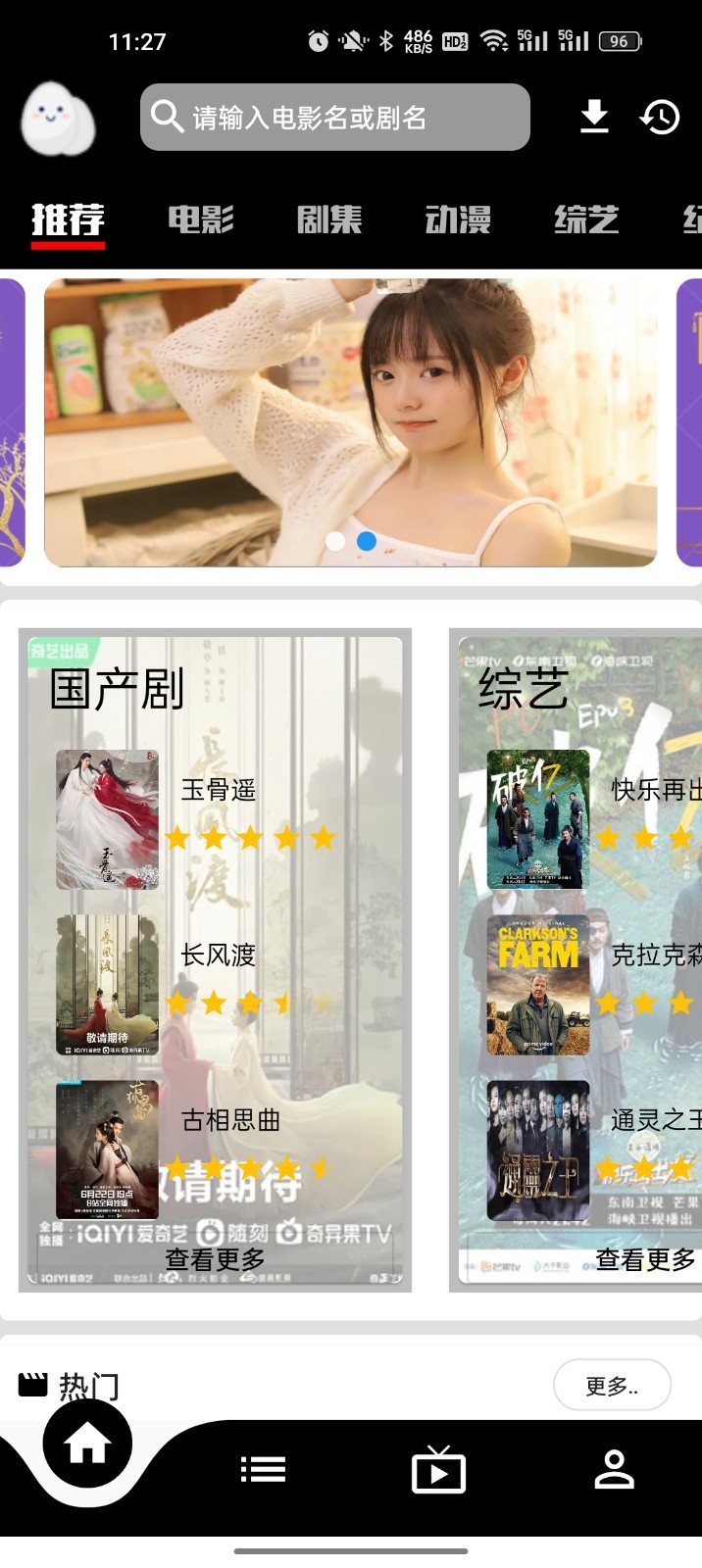The image size is (702, 1568).
Task: Open watch history clock icon
Action: pos(660,118)
